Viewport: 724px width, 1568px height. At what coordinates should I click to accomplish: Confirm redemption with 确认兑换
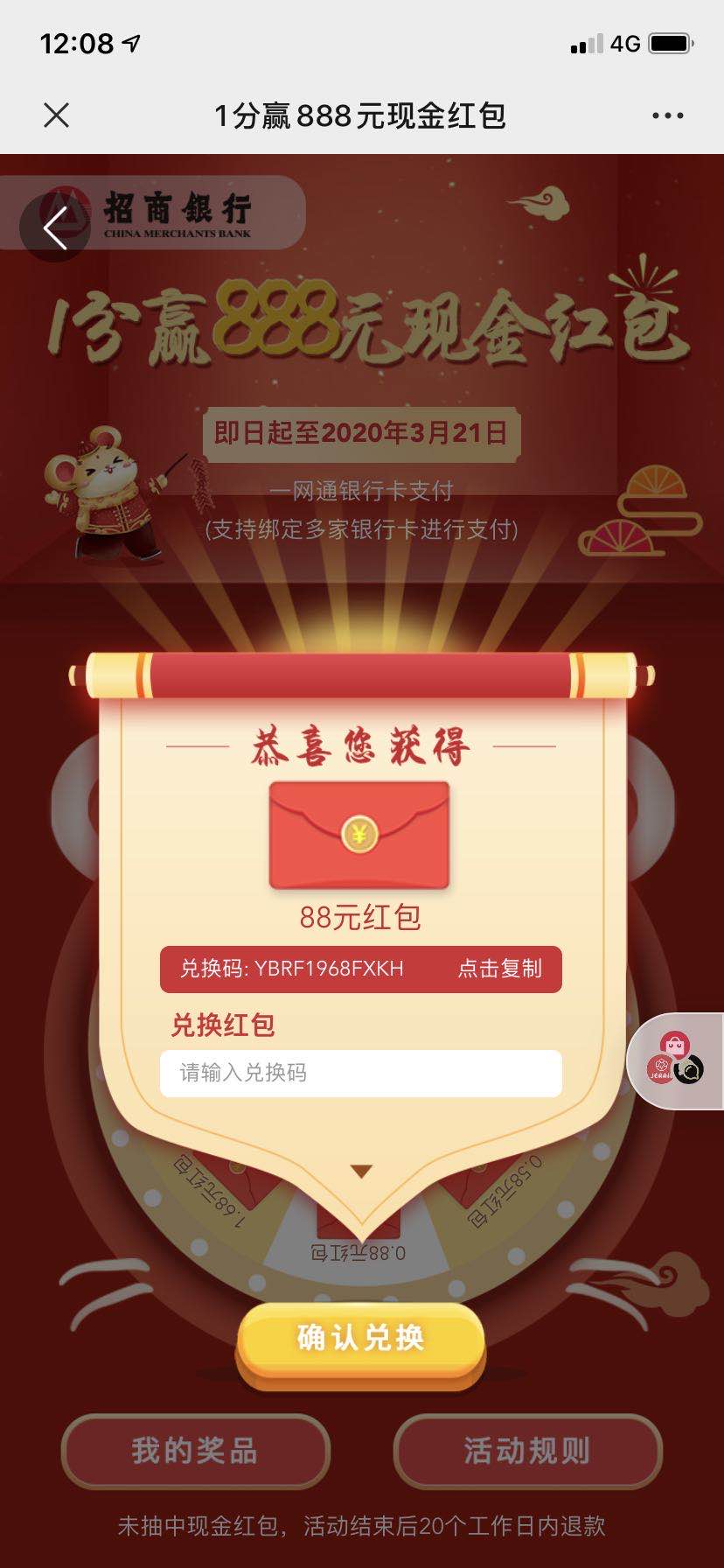[360, 1339]
